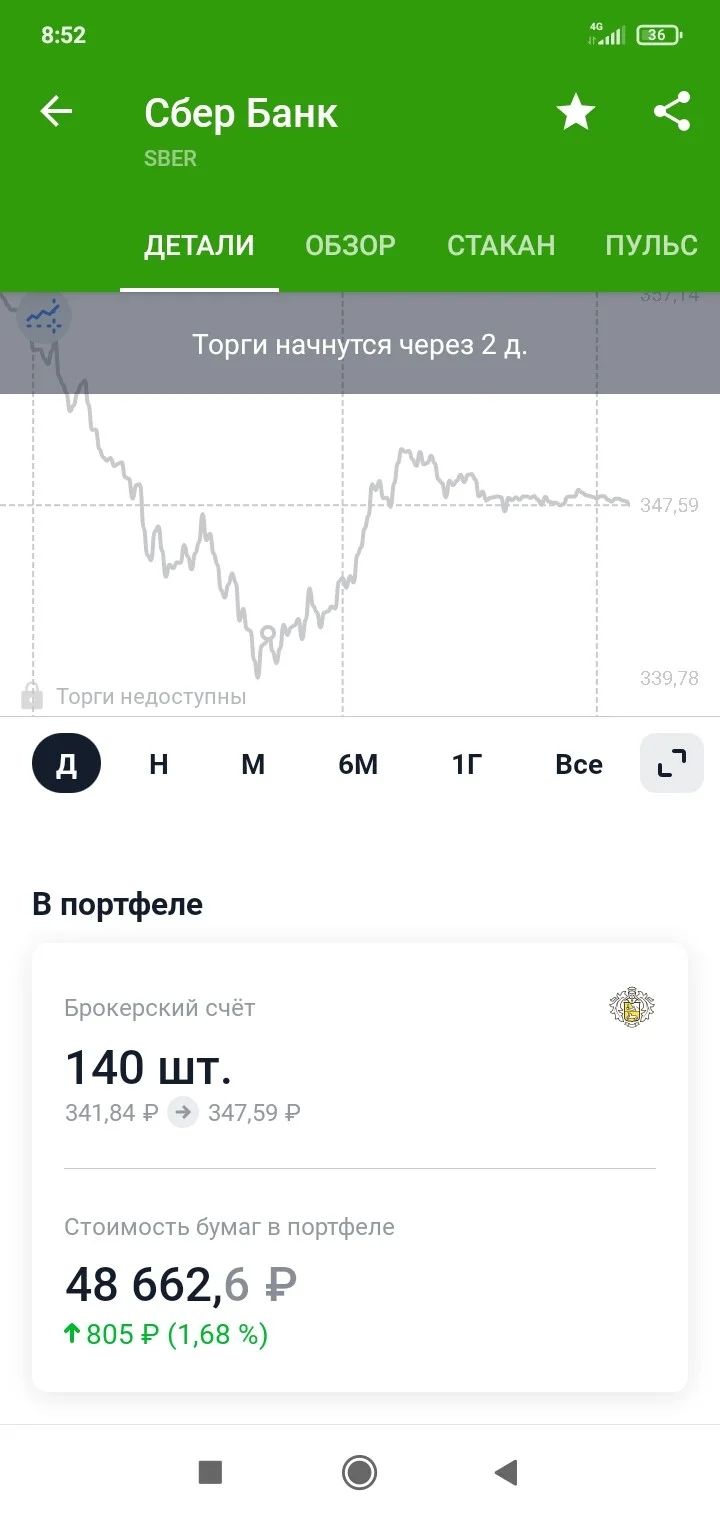Switch to the ПУЛЬС tab

[651, 246]
